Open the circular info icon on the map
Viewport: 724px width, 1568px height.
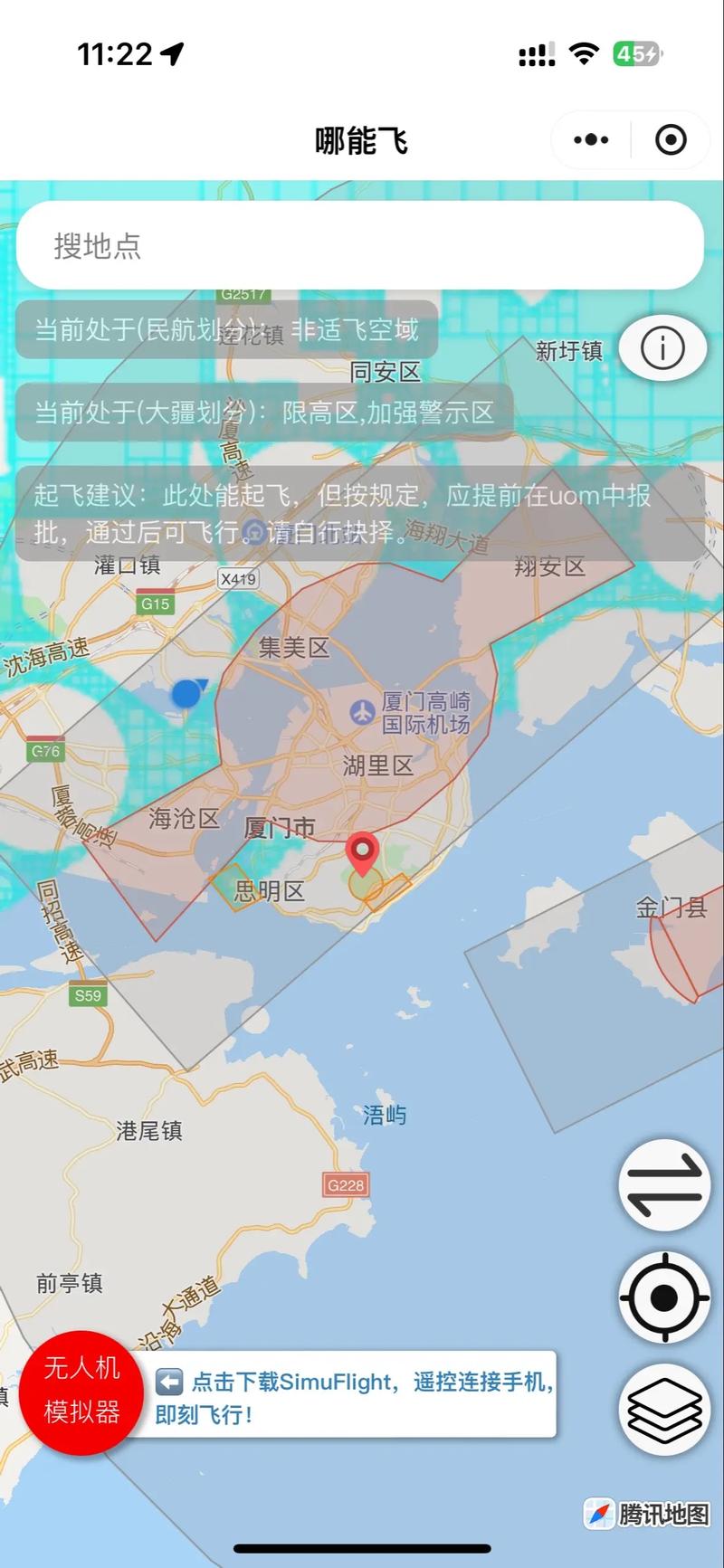pos(663,348)
